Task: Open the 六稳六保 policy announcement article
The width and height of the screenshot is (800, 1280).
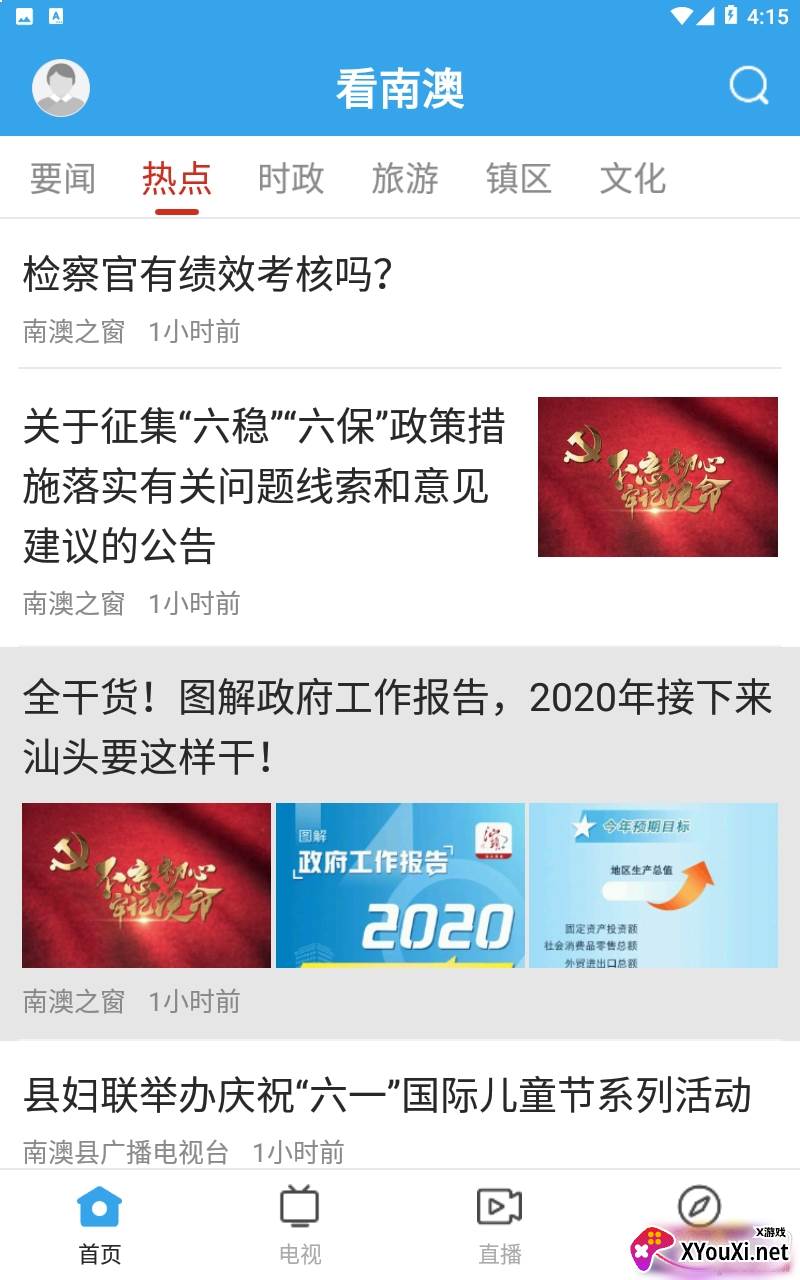Action: tap(265, 486)
